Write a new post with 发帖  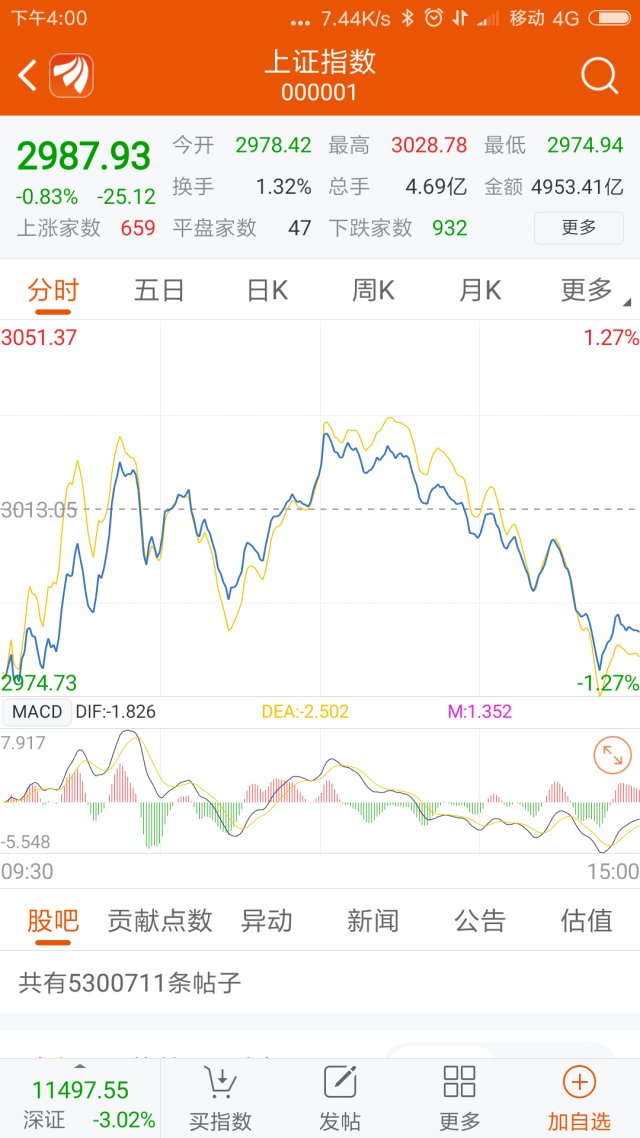click(x=340, y=1099)
